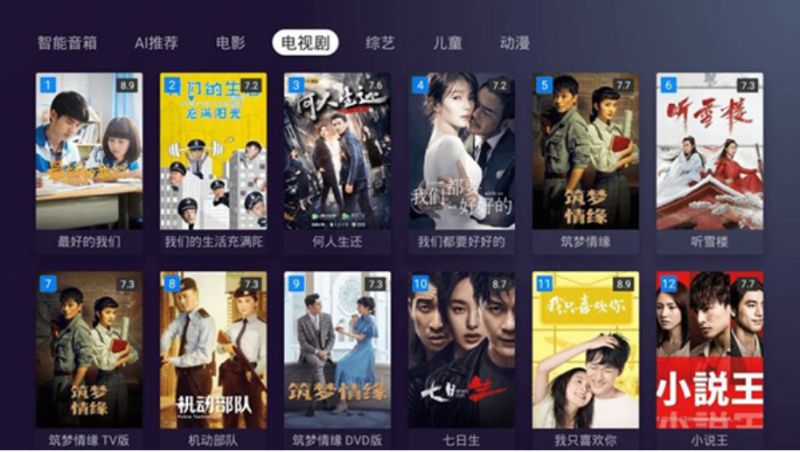Switch to the 电影 tab
The image size is (800, 452).
coord(230,43)
